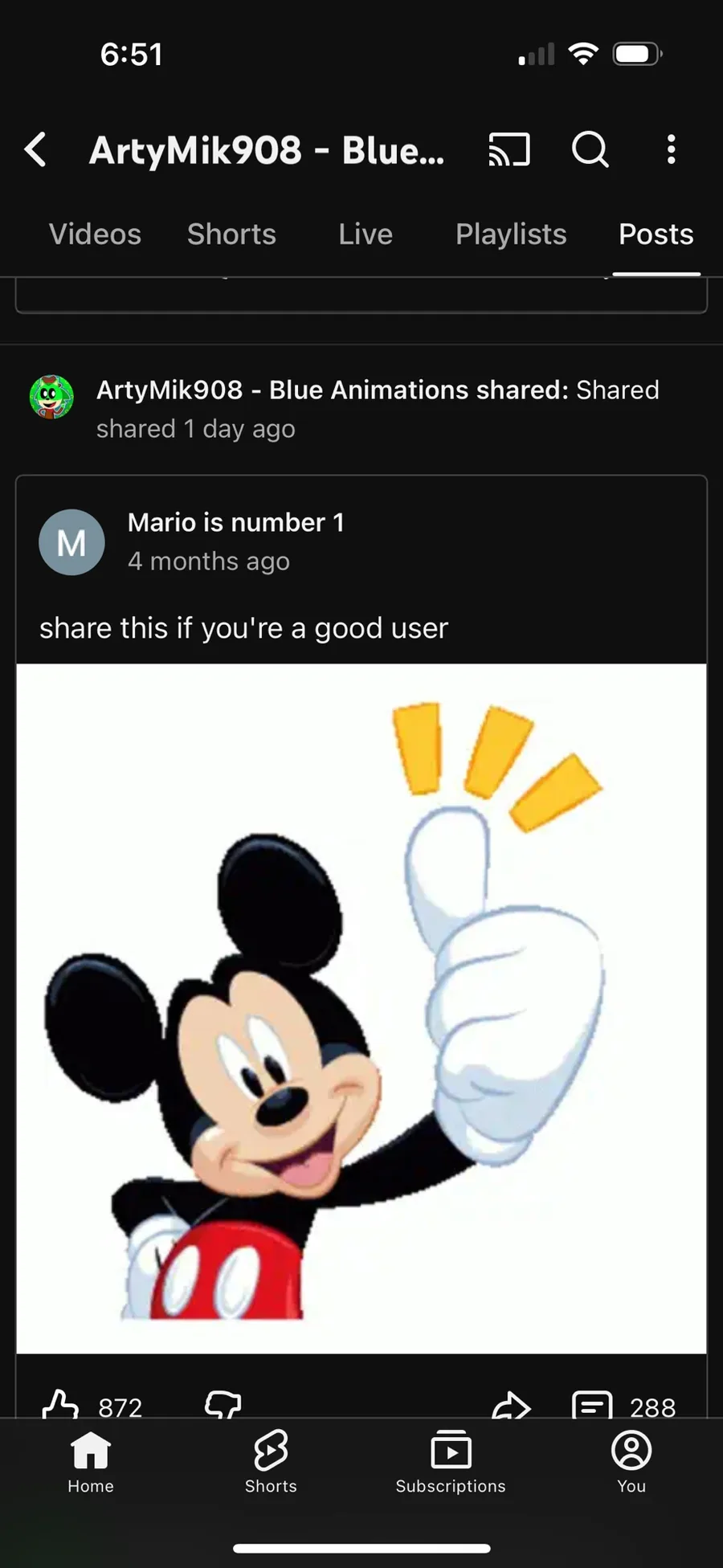This screenshot has width=723, height=1568.
Task: Open Subscriptions feed
Action: tap(451, 1462)
